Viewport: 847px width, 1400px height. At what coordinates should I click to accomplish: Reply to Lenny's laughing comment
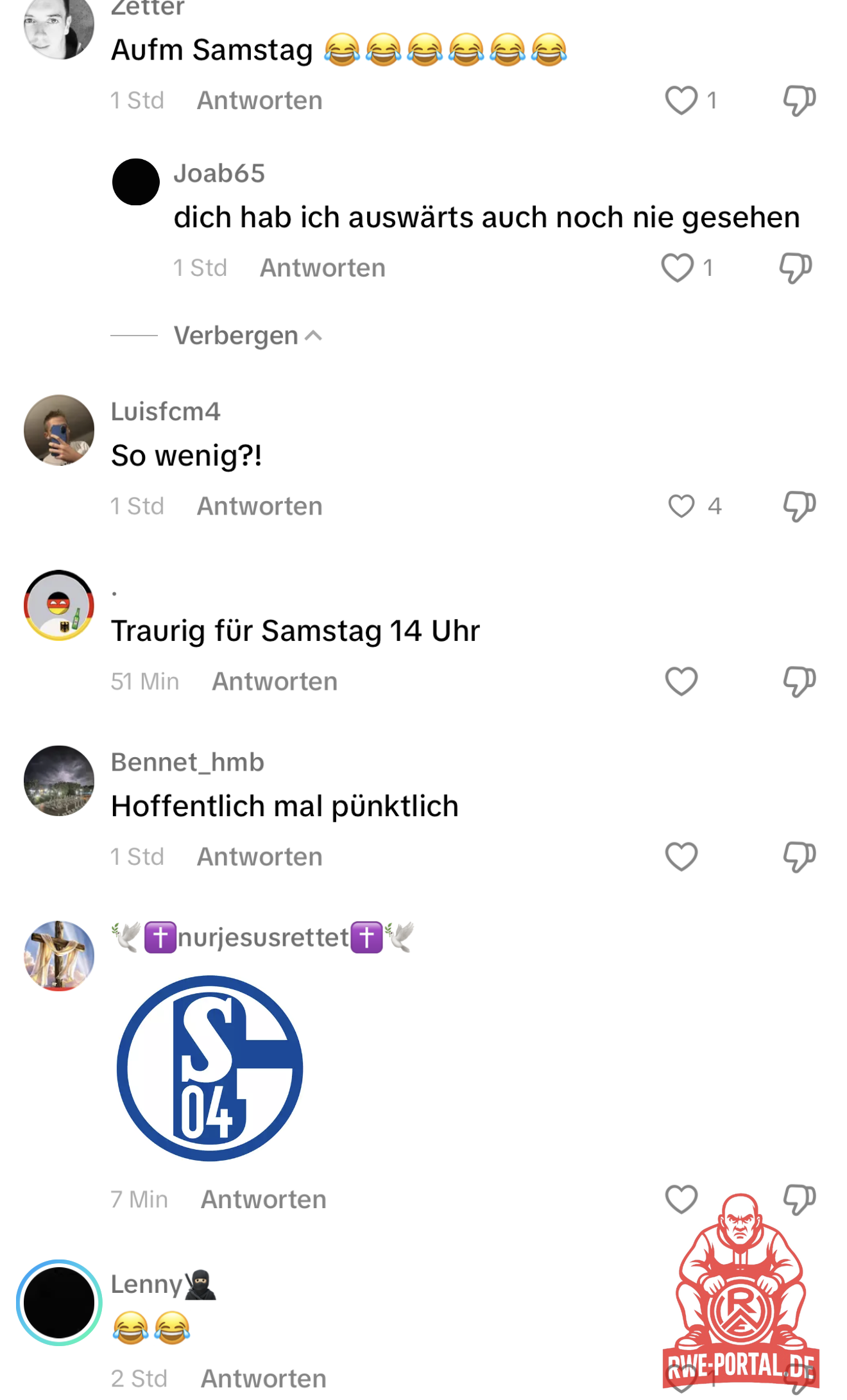pos(264,1378)
